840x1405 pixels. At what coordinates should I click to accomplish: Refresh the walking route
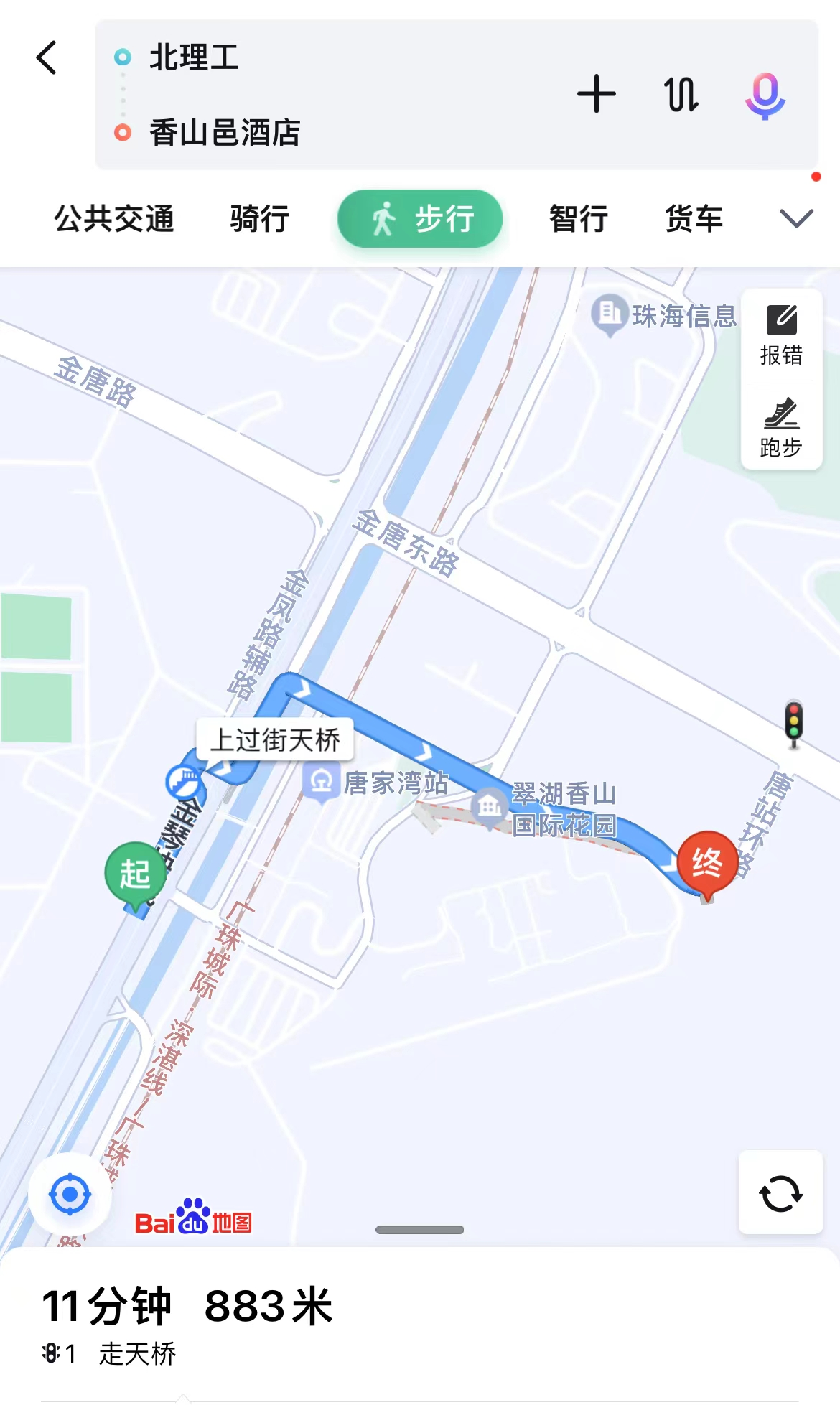pyautogui.click(x=780, y=1194)
